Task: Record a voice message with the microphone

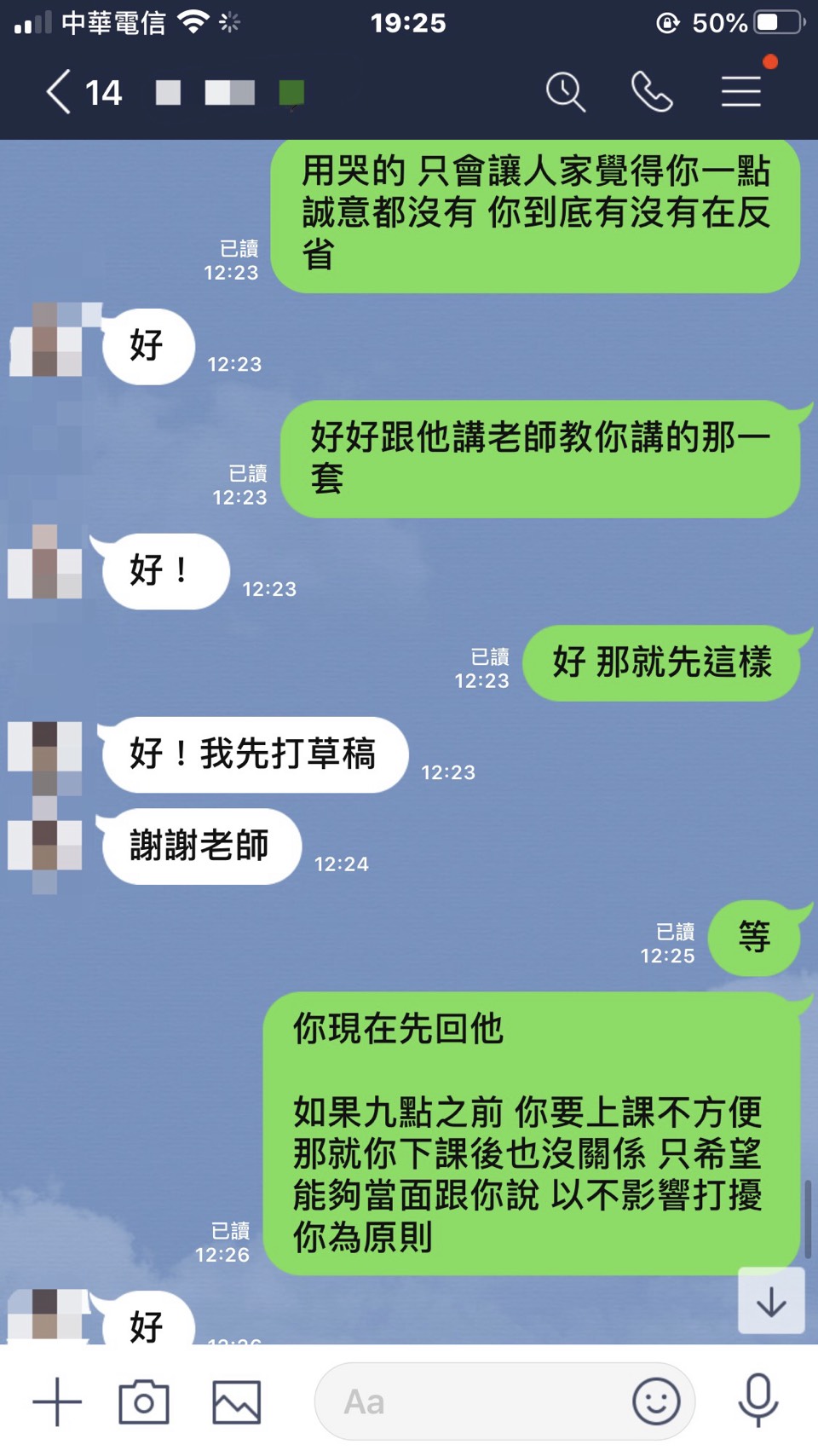Action: 758,1400
